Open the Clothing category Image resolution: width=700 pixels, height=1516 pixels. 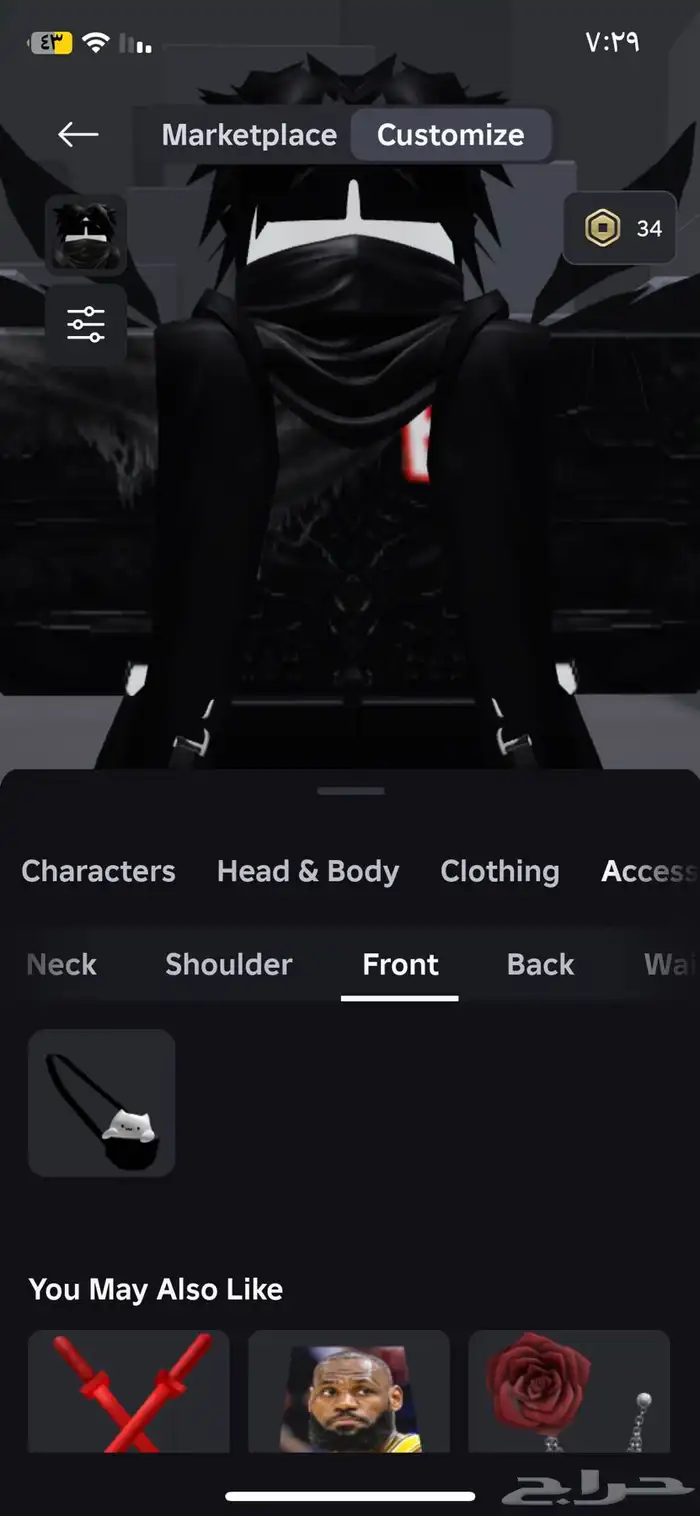point(499,871)
